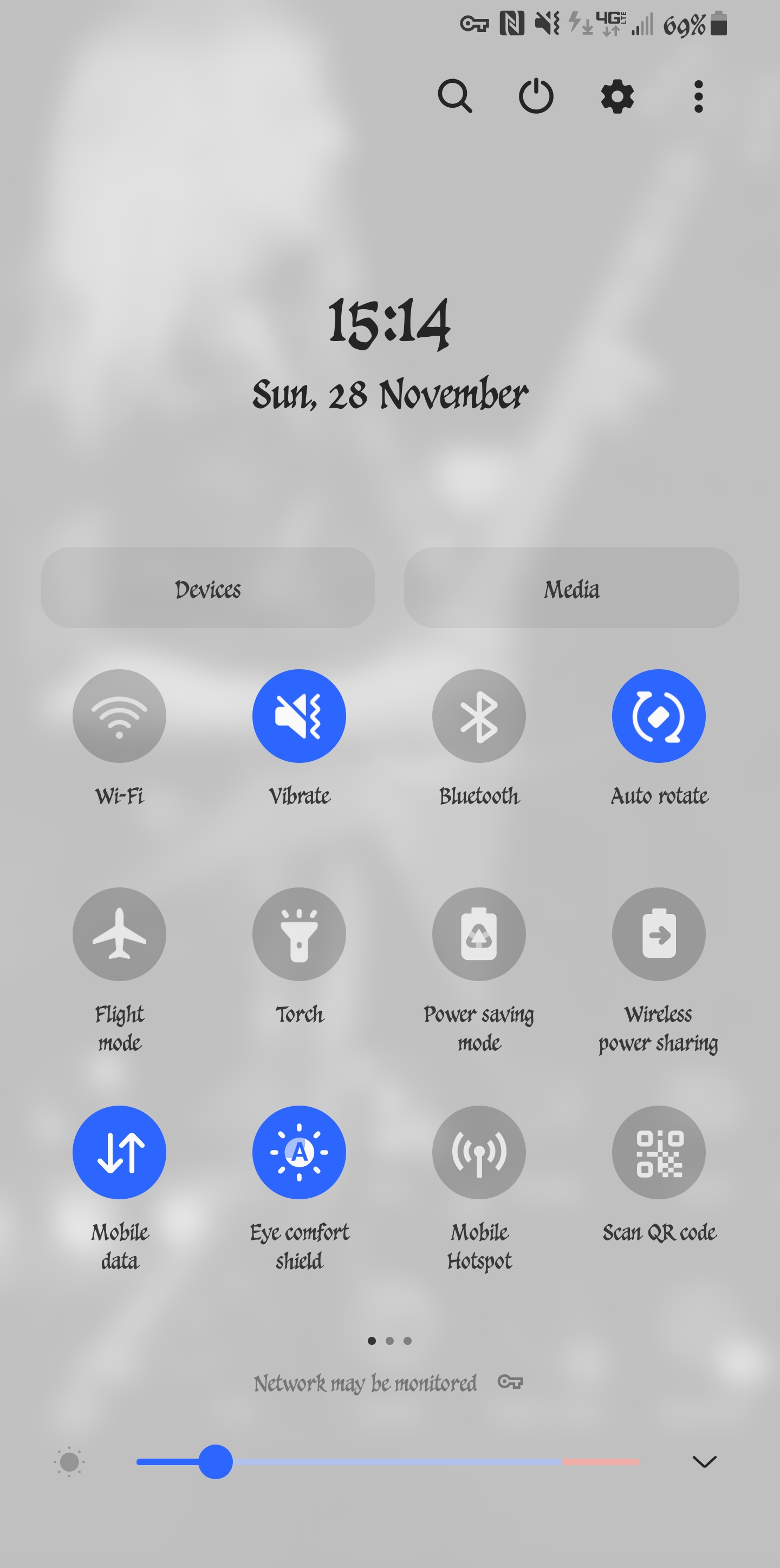Open the Devices panel
780x1568 pixels.
click(x=207, y=587)
